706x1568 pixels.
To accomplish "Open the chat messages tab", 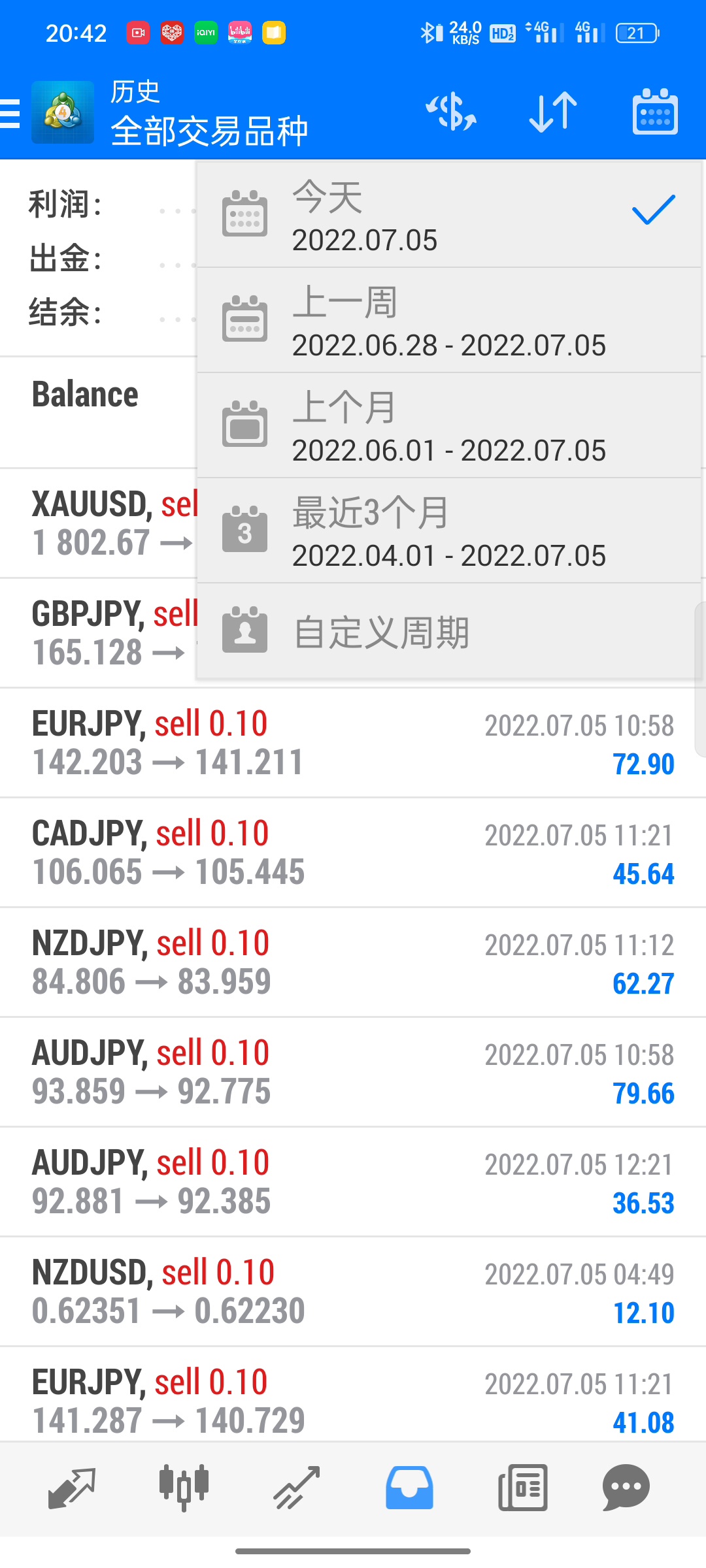I will 626,1488.
